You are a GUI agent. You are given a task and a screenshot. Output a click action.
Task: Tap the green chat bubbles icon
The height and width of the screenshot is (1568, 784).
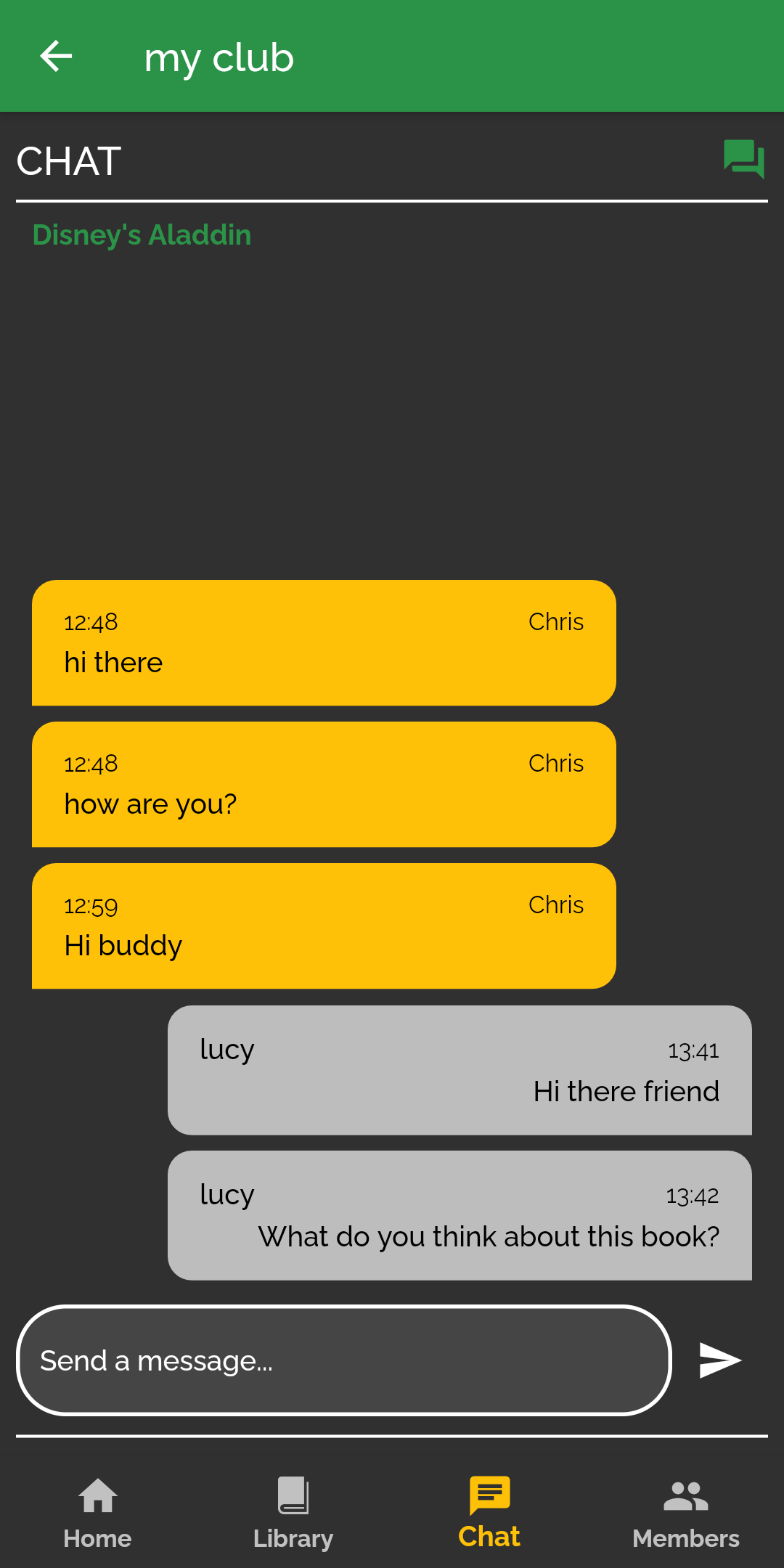[x=744, y=159]
